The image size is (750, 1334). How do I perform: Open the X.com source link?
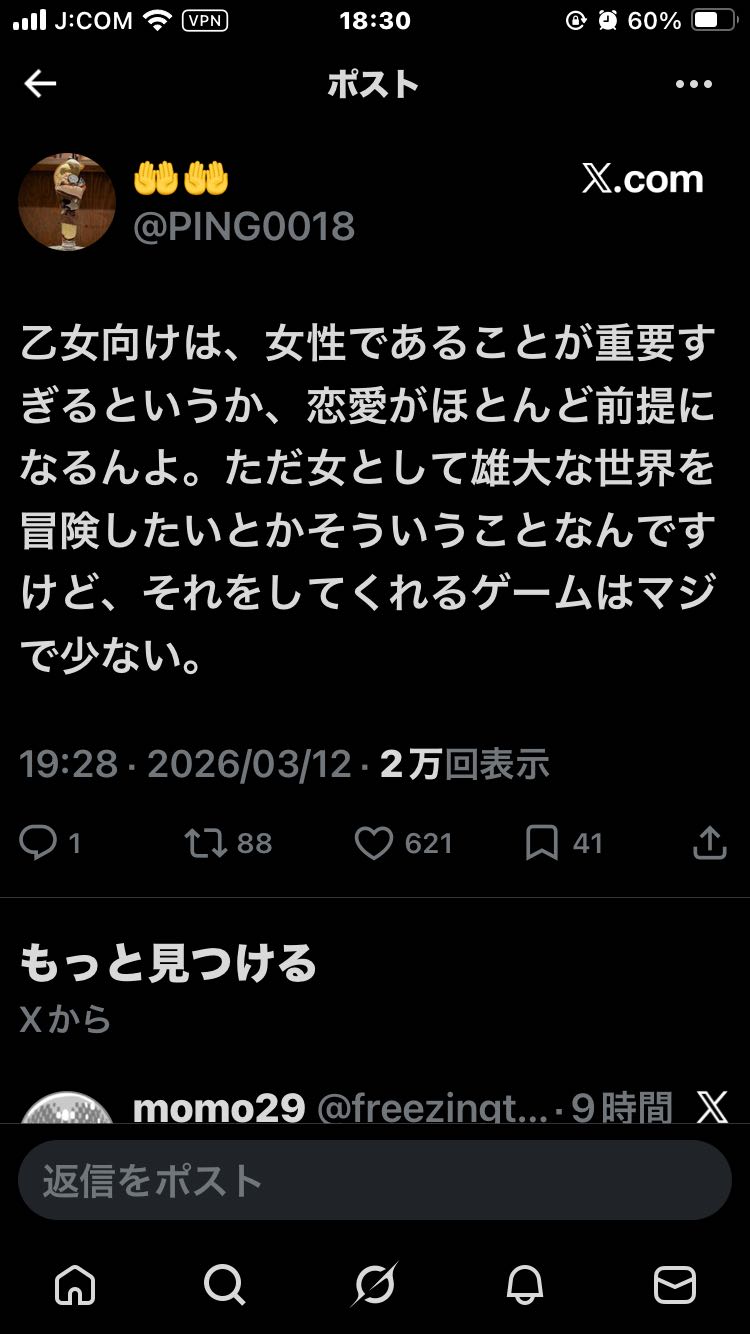(x=643, y=180)
